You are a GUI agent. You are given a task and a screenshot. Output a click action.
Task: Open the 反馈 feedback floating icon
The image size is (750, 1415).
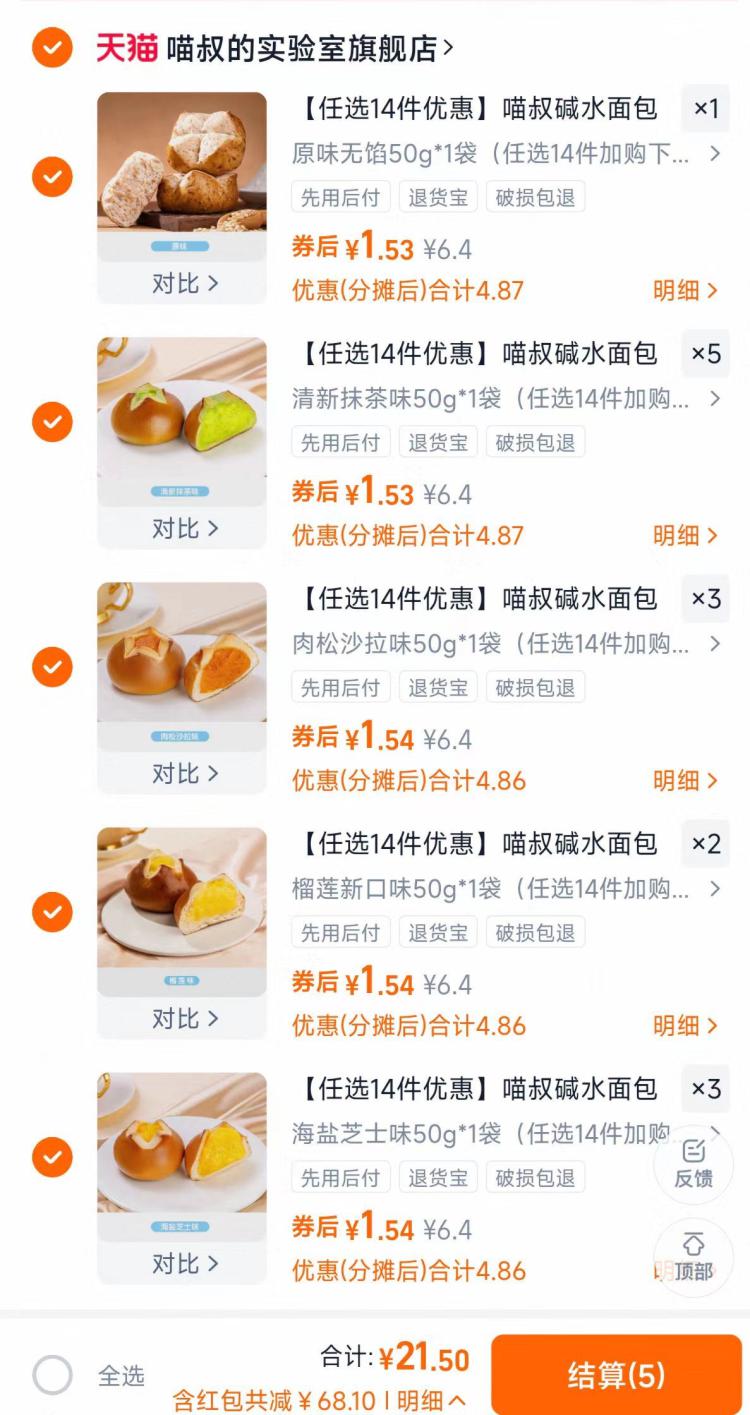click(x=694, y=1166)
